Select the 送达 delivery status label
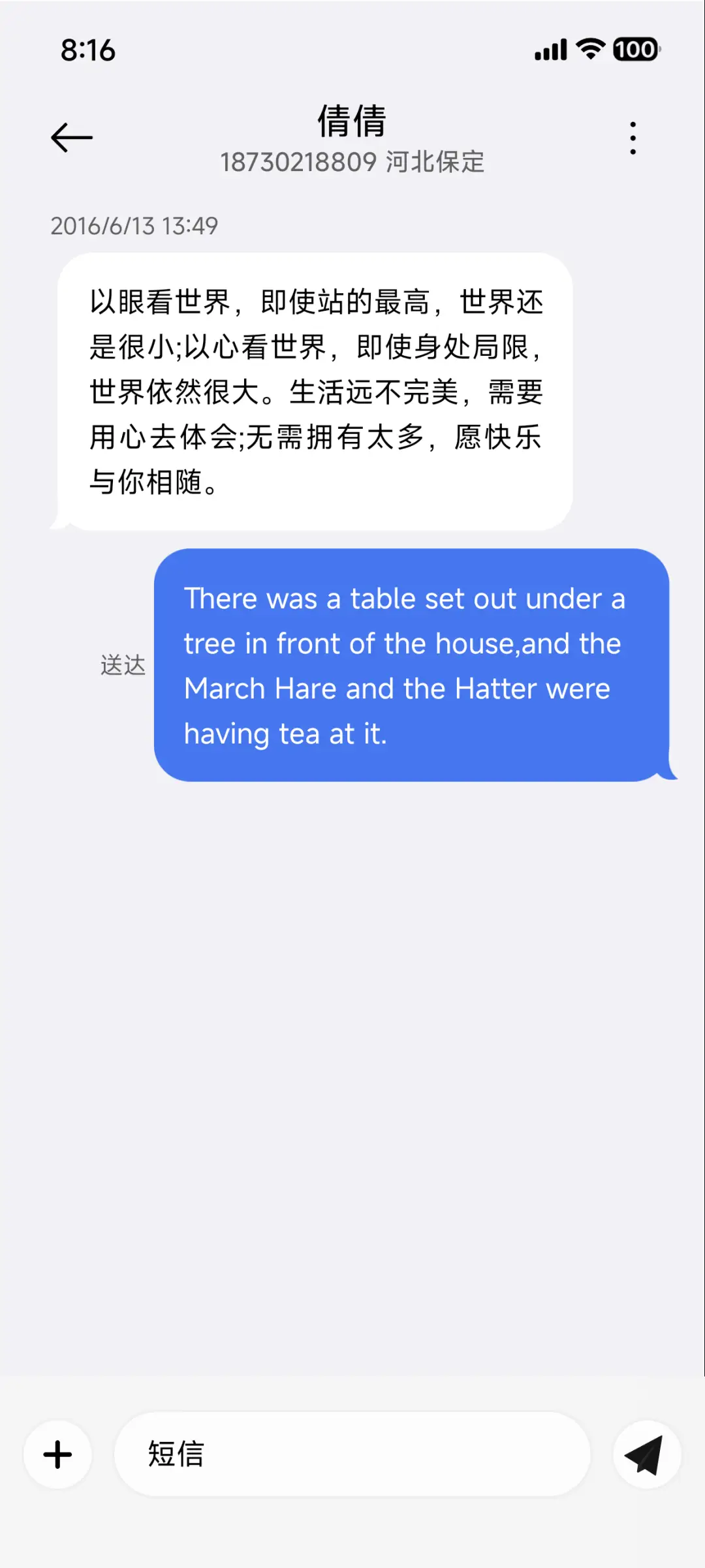Screen dimensions: 705x1568 [123, 665]
